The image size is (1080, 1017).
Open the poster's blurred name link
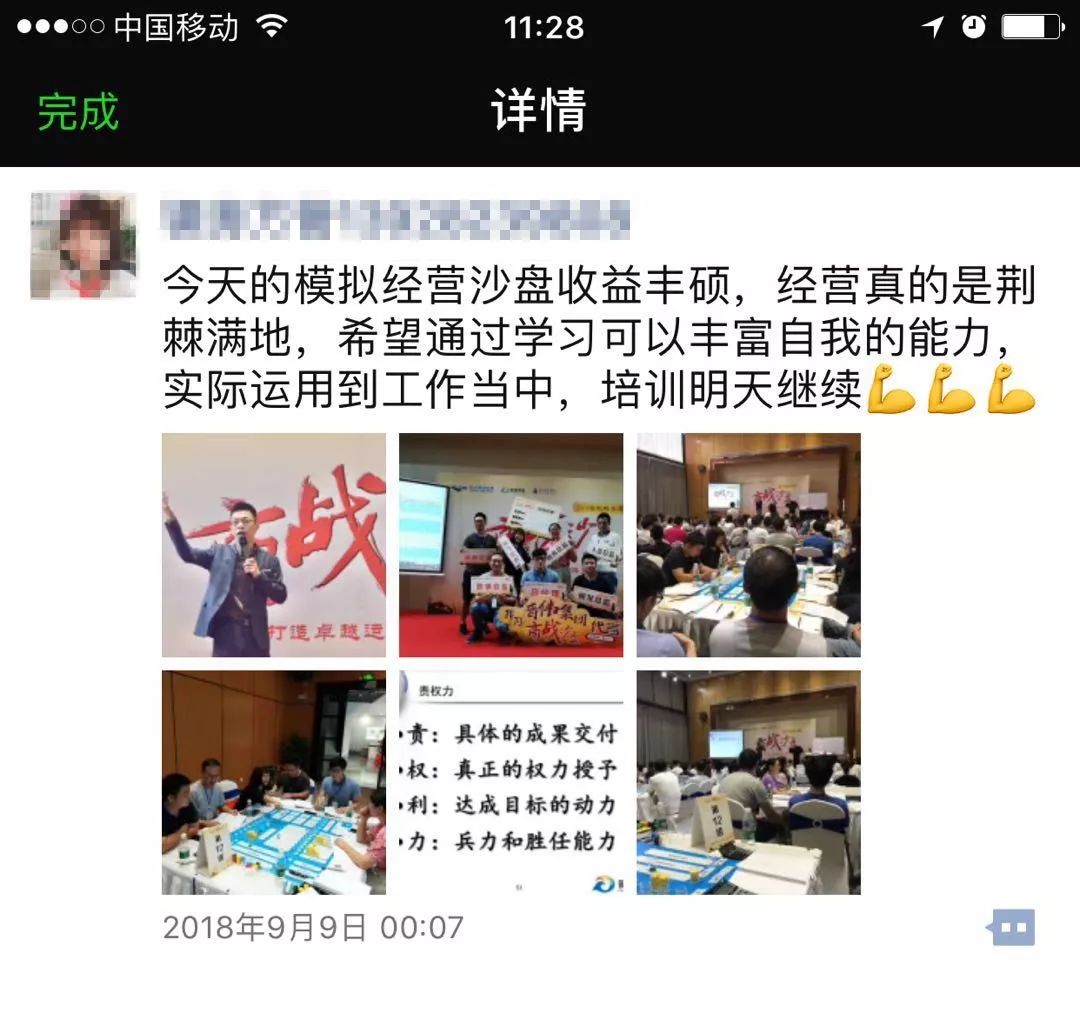pos(396,220)
